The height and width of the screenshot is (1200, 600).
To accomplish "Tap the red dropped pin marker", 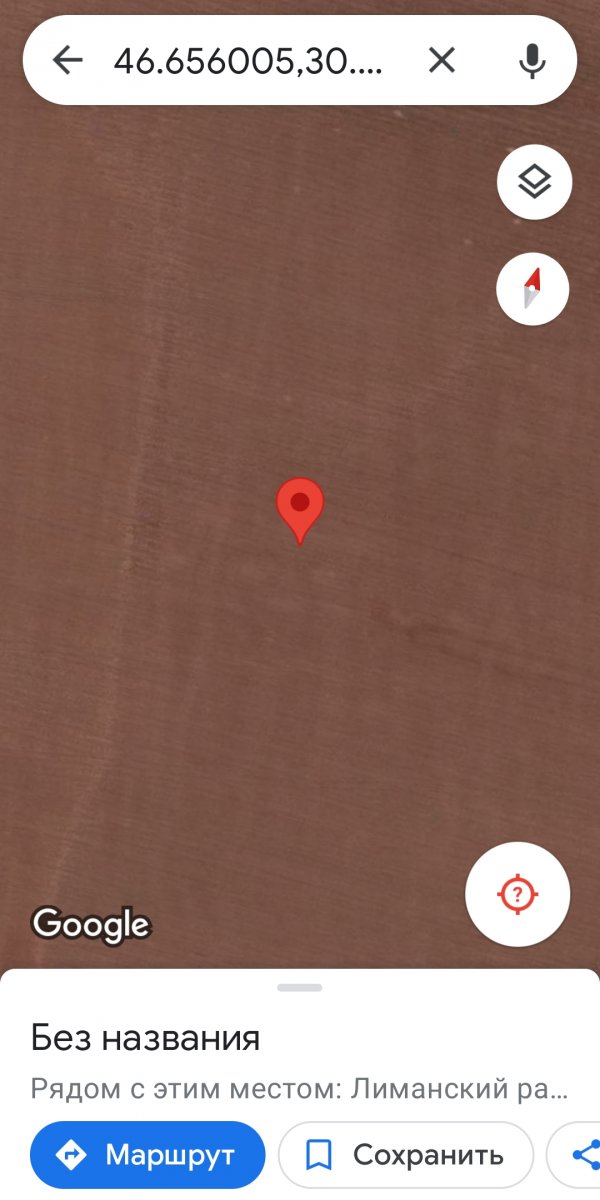I will point(300,510).
